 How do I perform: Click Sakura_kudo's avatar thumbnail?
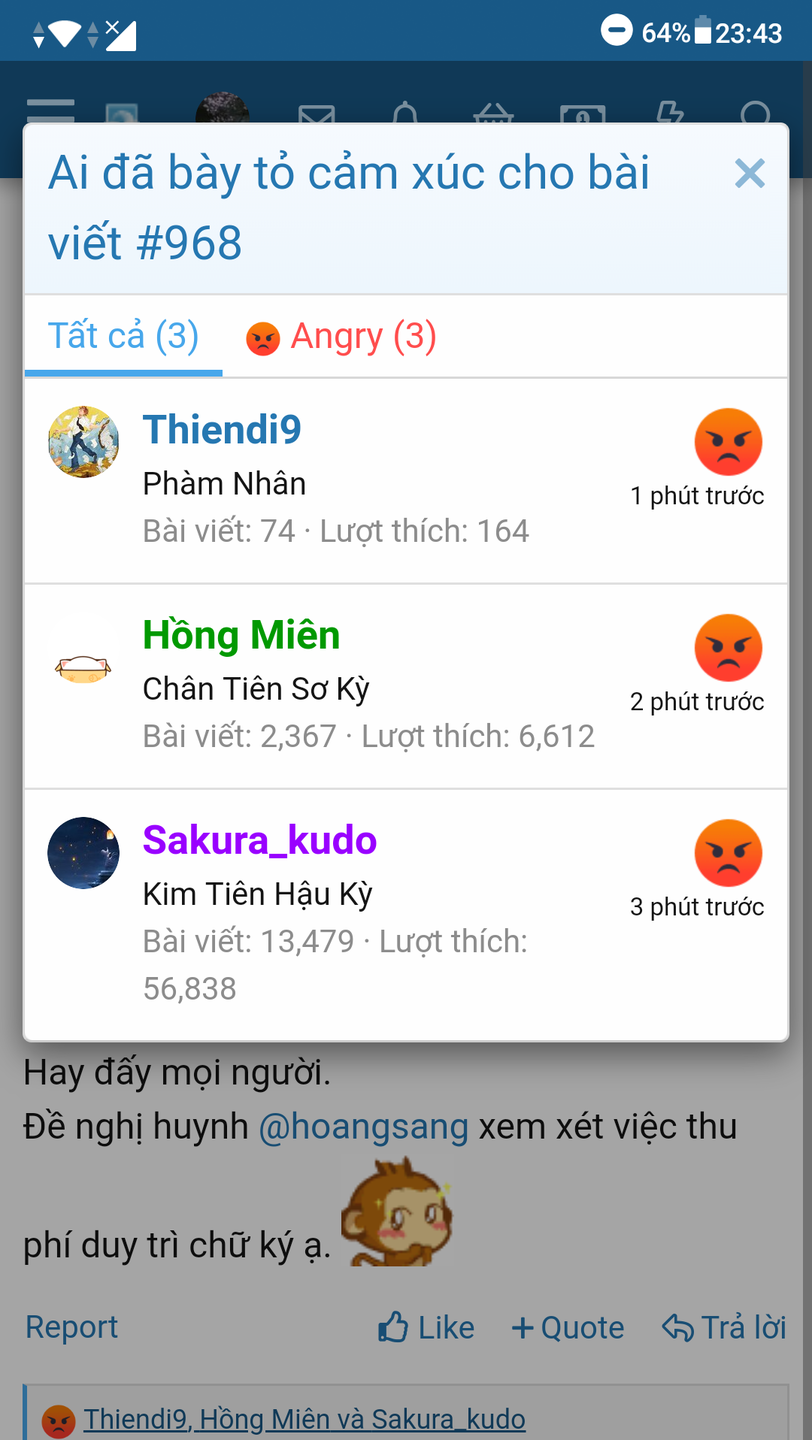click(x=84, y=853)
